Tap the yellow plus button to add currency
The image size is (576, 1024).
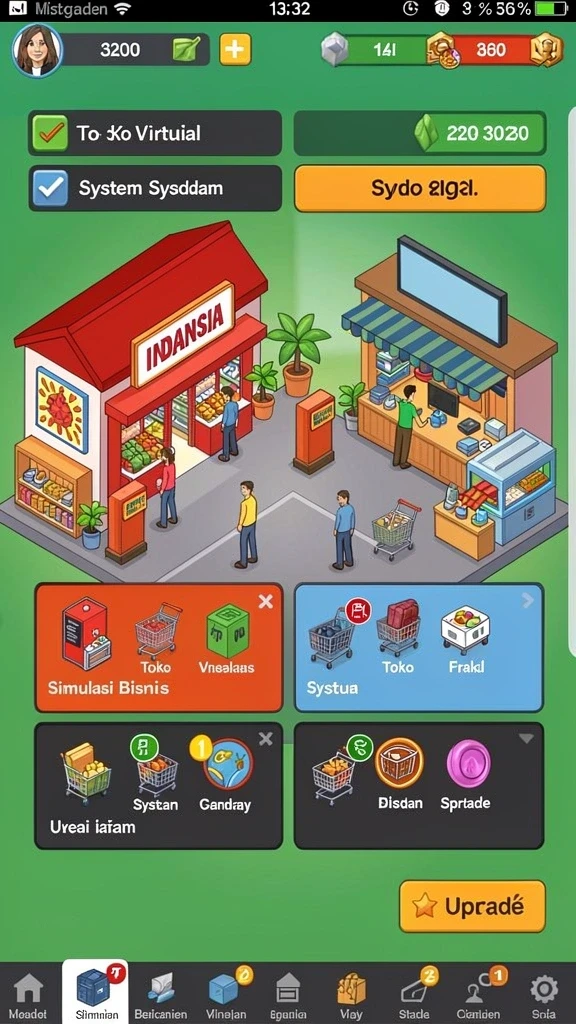click(235, 50)
